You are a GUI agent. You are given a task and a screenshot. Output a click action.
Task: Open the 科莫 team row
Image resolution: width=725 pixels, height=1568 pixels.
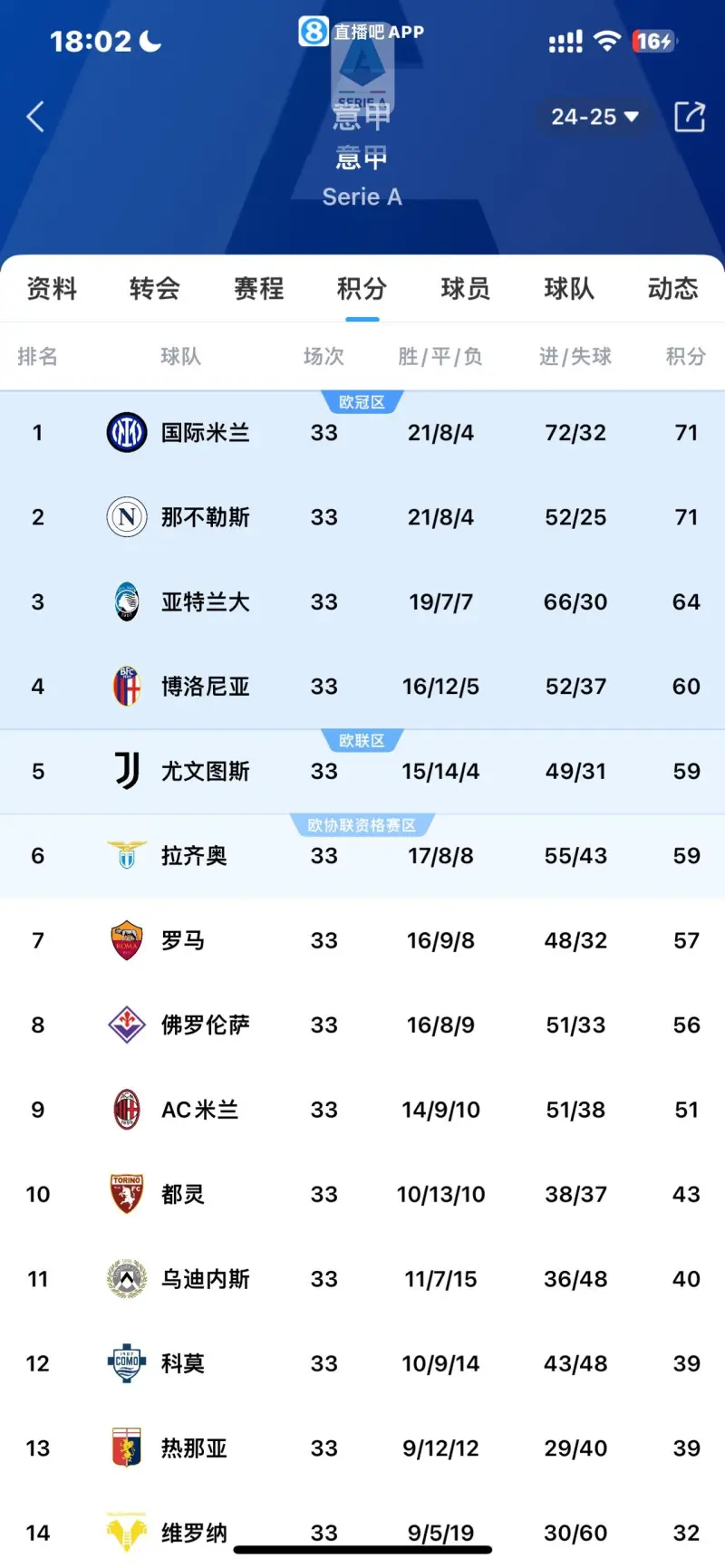pyautogui.click(x=362, y=1363)
